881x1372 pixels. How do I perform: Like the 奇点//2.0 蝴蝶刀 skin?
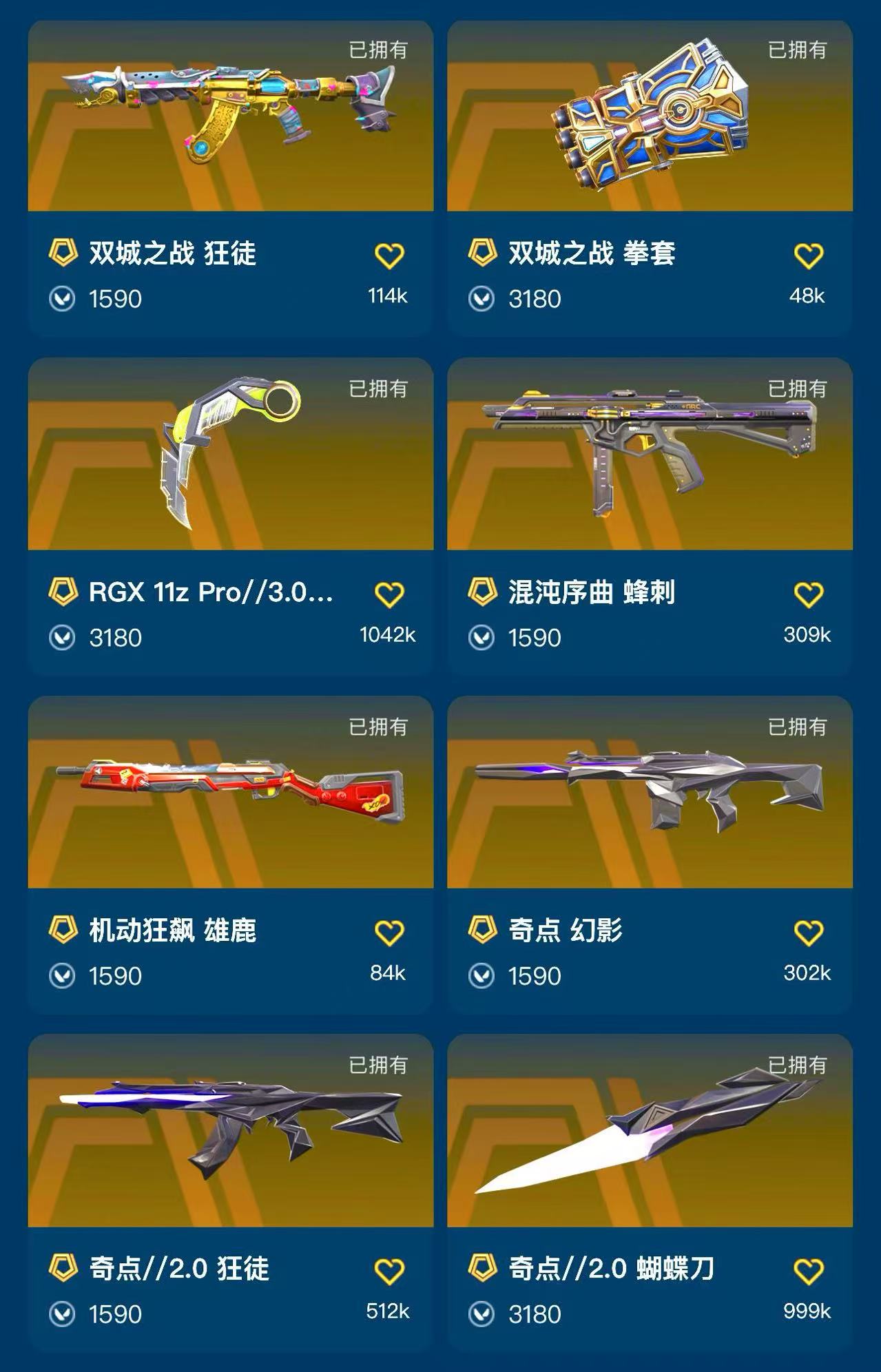(809, 1271)
